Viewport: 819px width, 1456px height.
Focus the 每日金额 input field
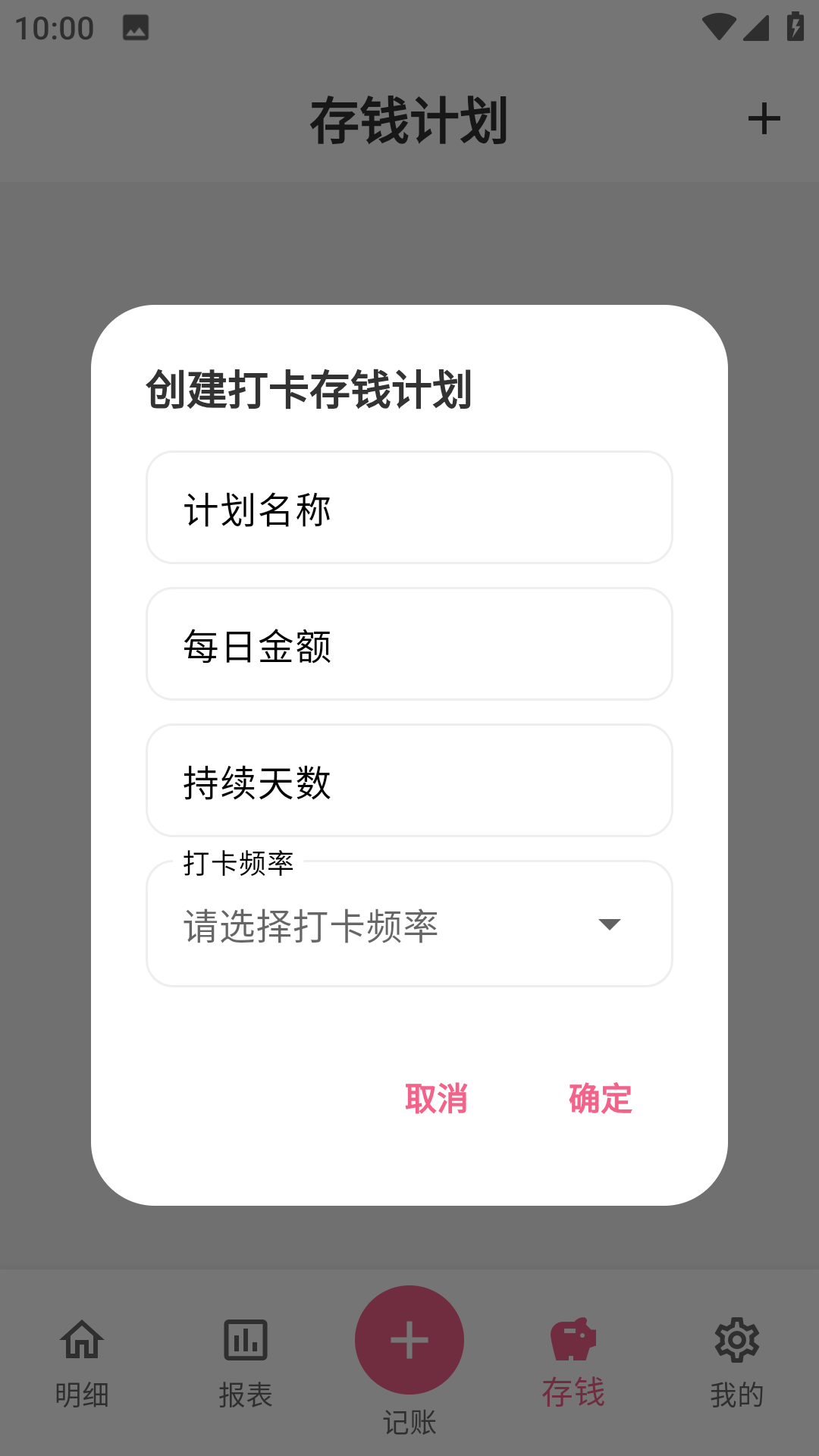(x=409, y=645)
